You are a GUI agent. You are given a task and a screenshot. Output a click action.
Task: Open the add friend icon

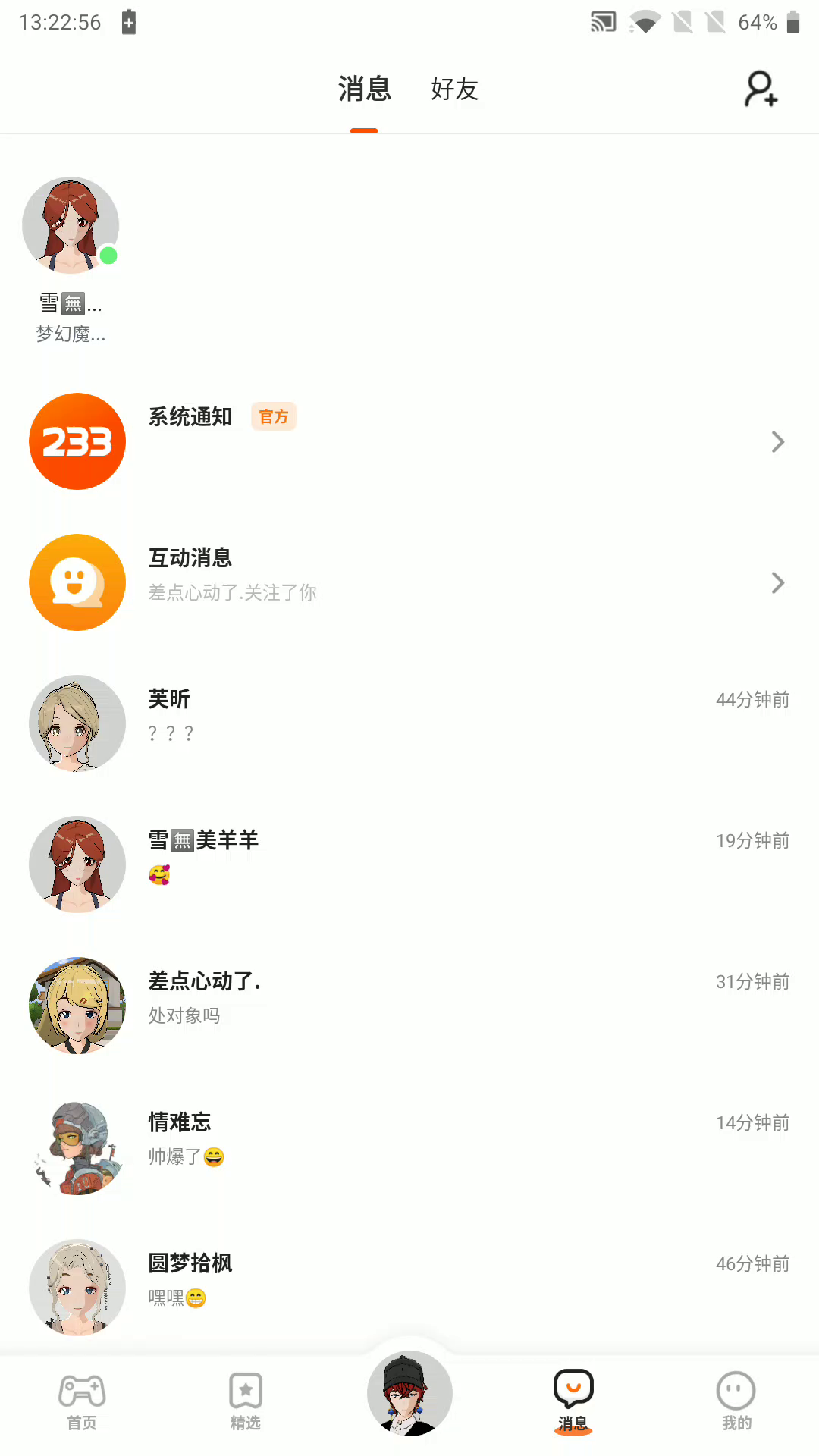pos(761,89)
